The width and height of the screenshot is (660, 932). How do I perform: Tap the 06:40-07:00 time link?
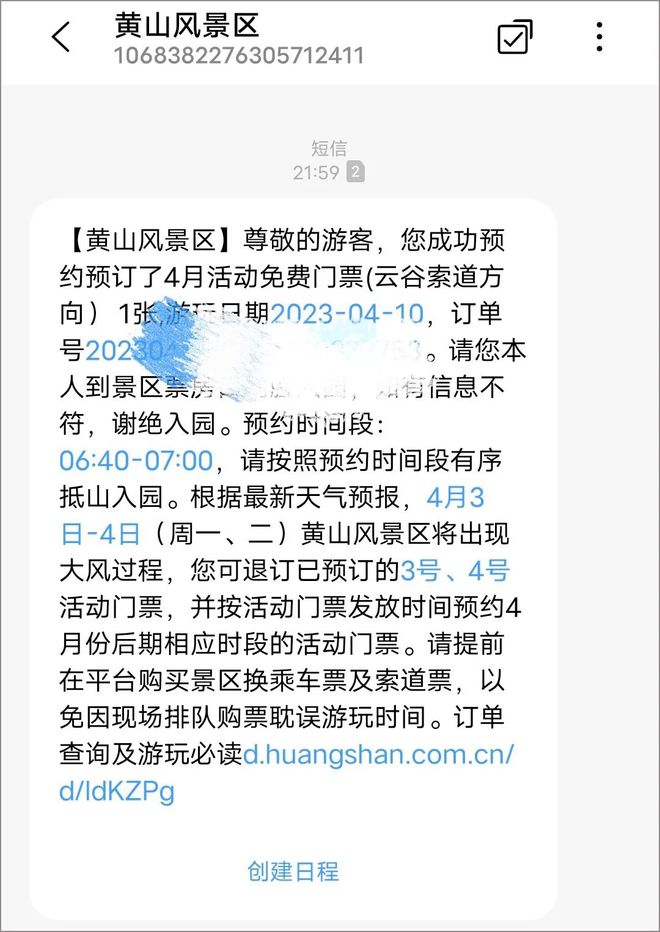click(136, 460)
